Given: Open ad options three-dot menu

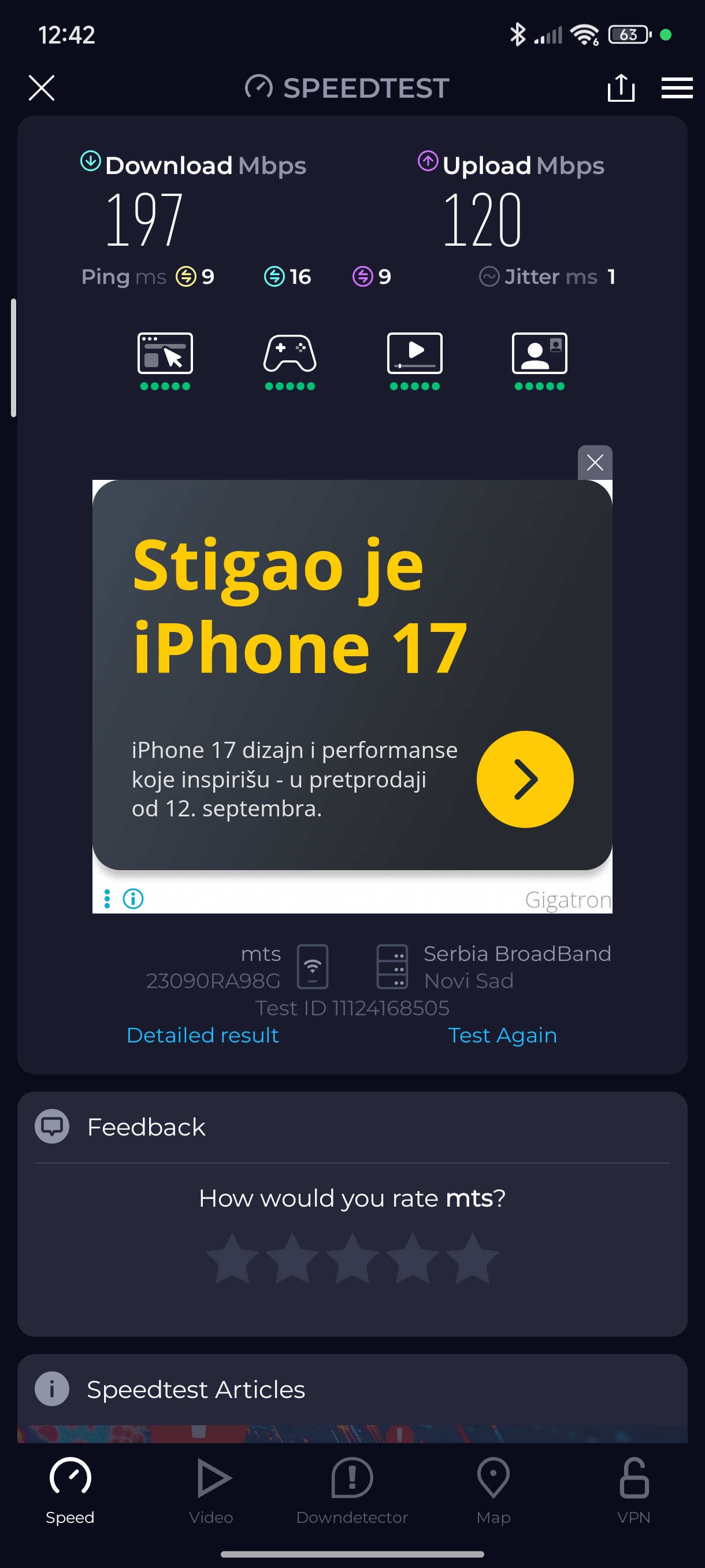Looking at the screenshot, I should coord(107,898).
